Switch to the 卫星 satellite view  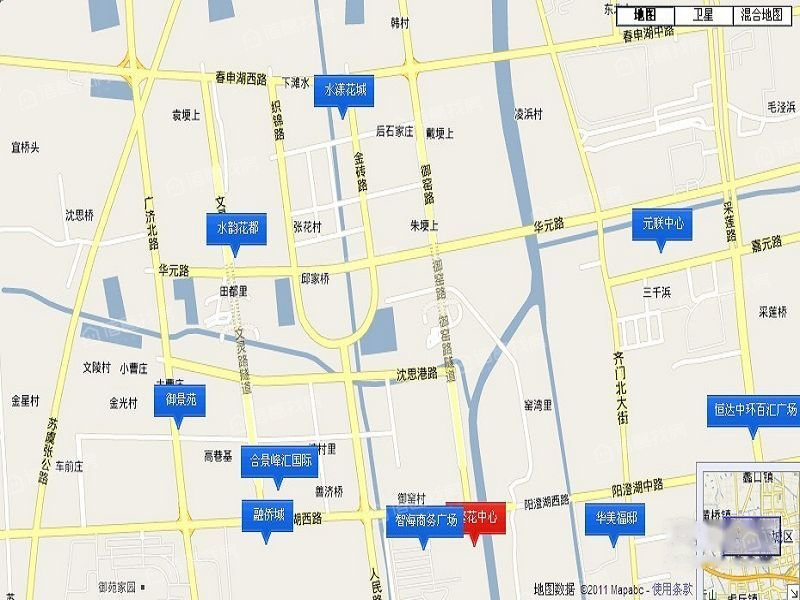(704, 15)
